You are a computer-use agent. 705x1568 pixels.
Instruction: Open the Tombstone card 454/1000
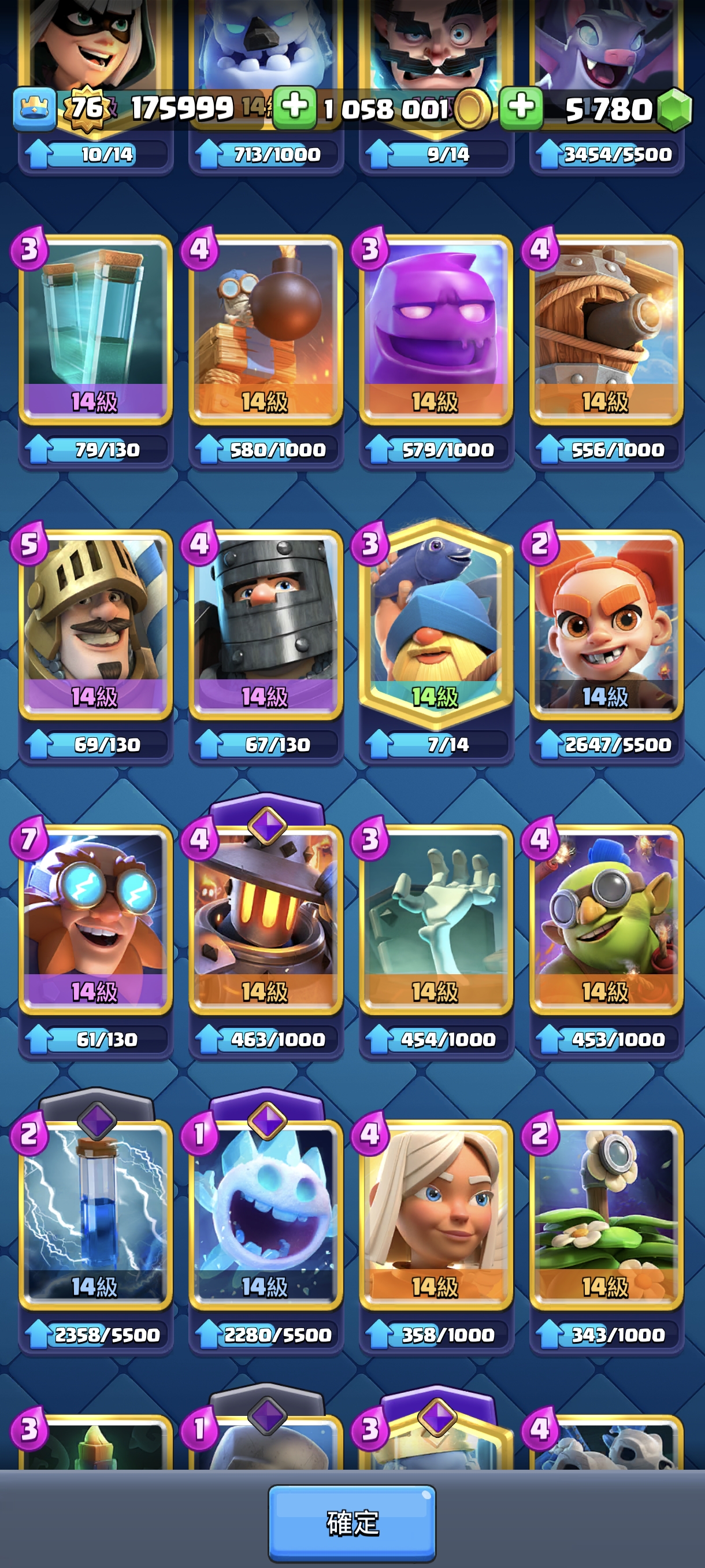pos(436,919)
